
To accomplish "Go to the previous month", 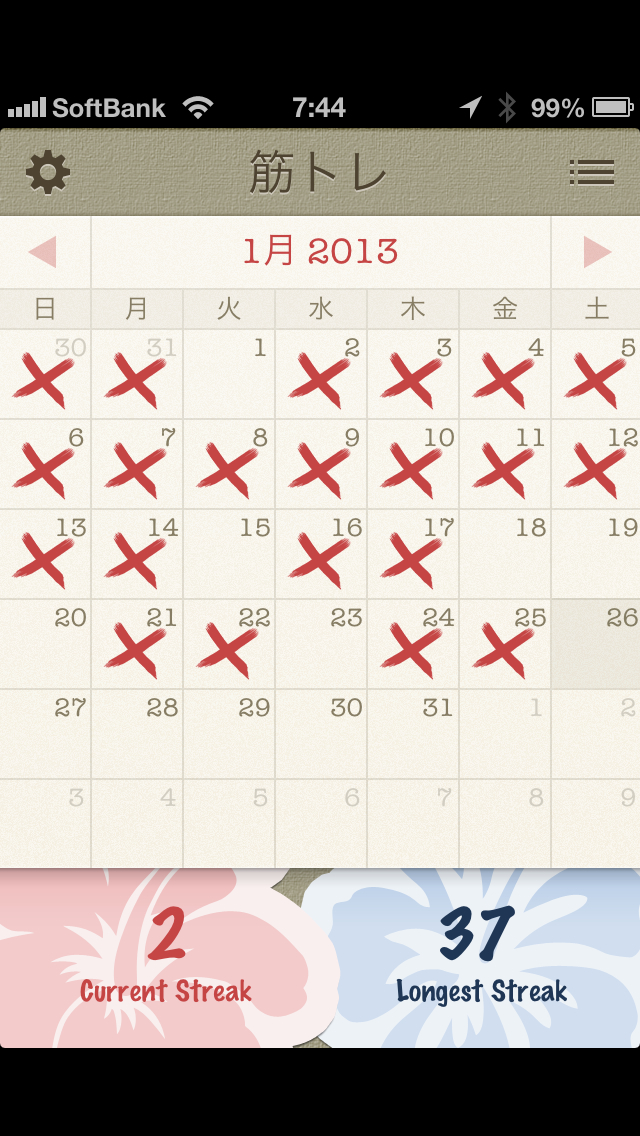I will (x=43, y=252).
